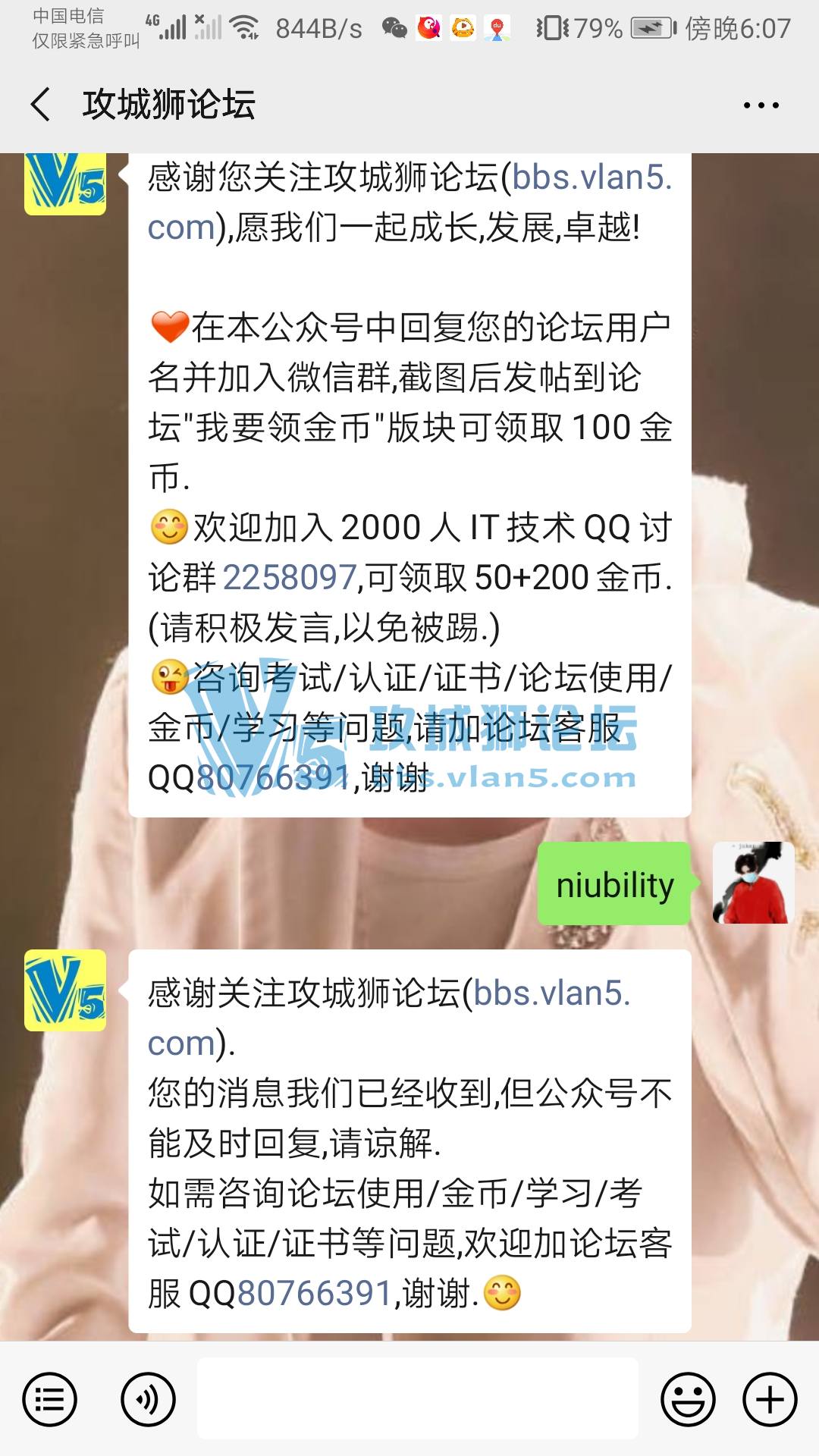
Task: Go back from 攻城狮论坛 chat
Action: (x=42, y=104)
